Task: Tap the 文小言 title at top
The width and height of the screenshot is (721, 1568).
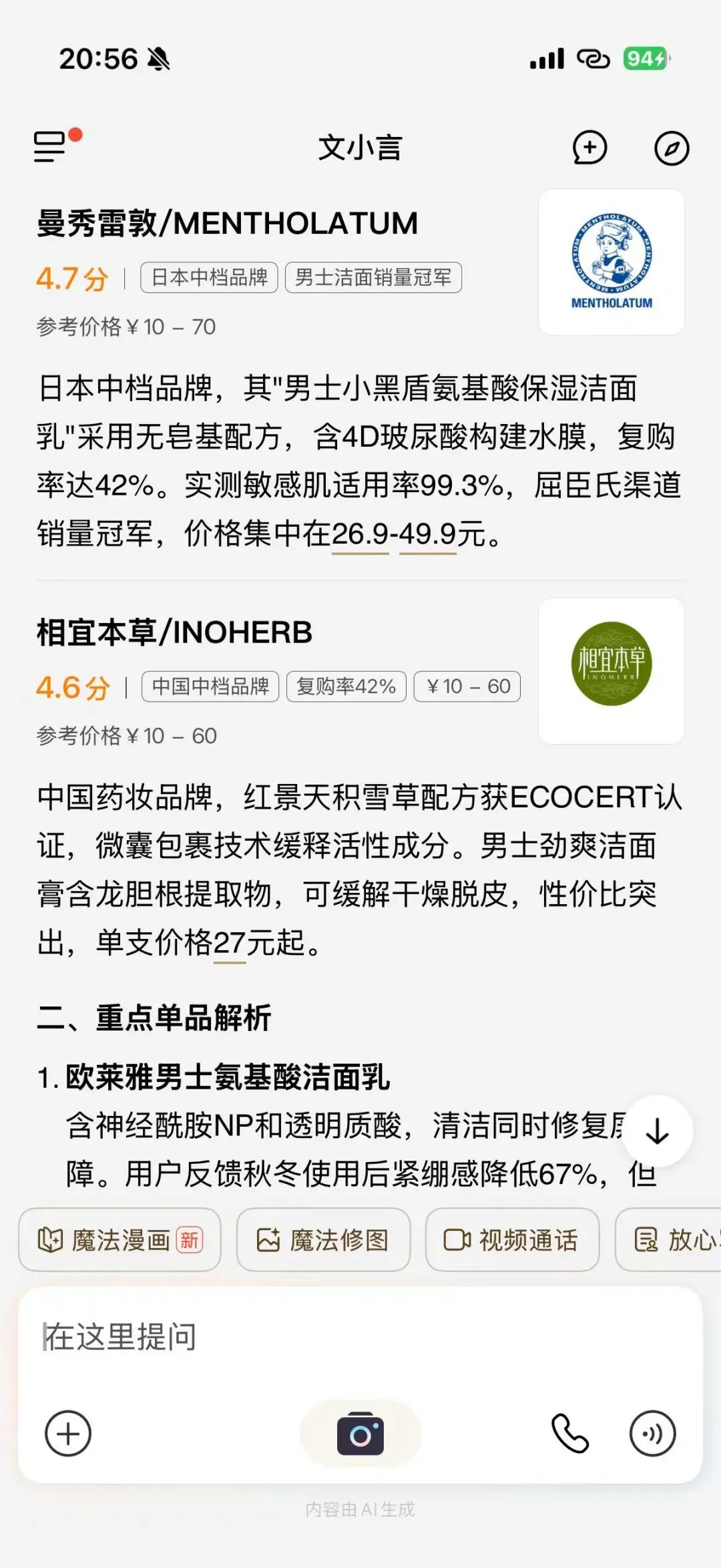Action: (x=360, y=148)
